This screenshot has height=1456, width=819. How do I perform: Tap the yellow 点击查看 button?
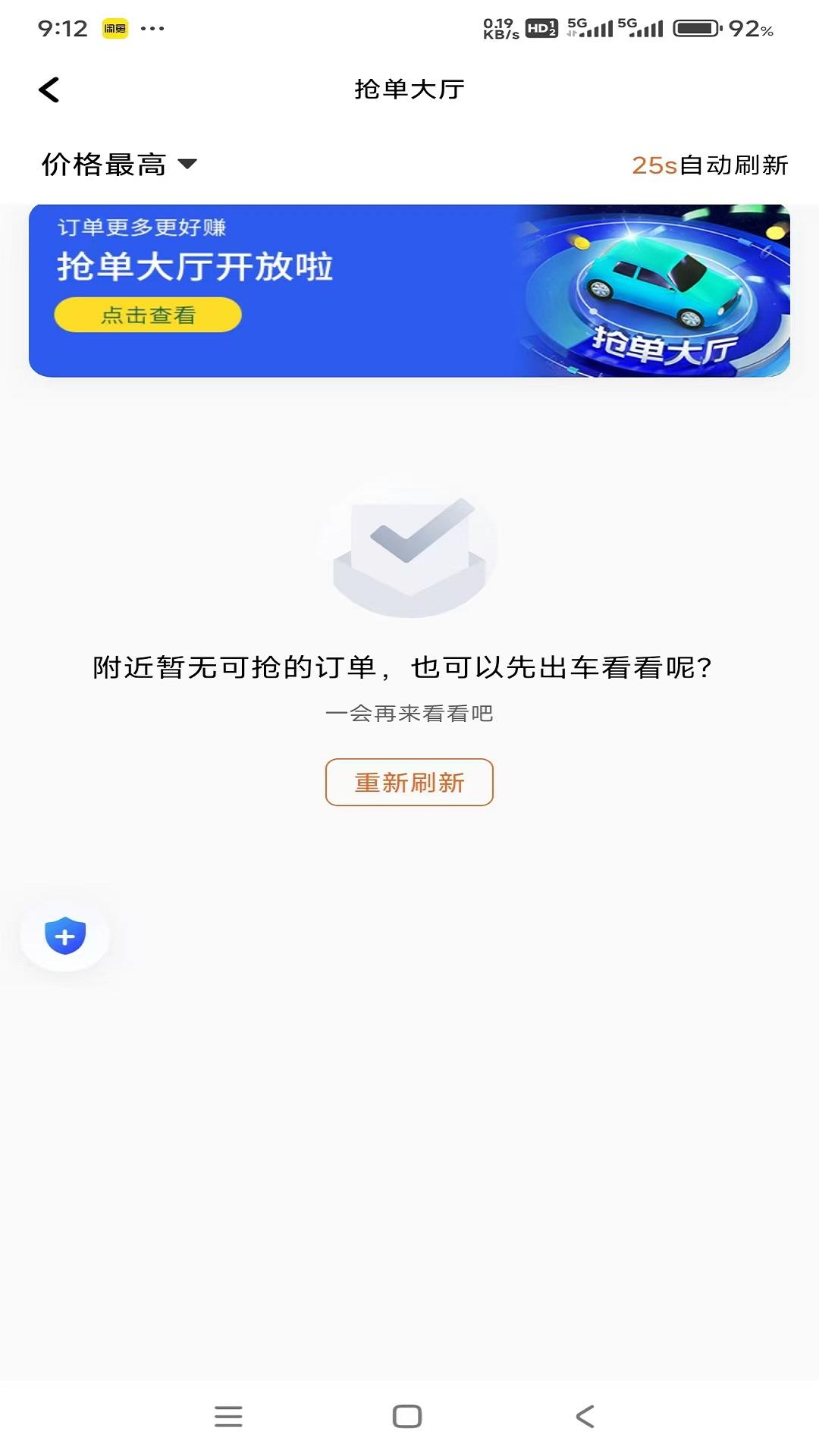pyautogui.click(x=148, y=315)
